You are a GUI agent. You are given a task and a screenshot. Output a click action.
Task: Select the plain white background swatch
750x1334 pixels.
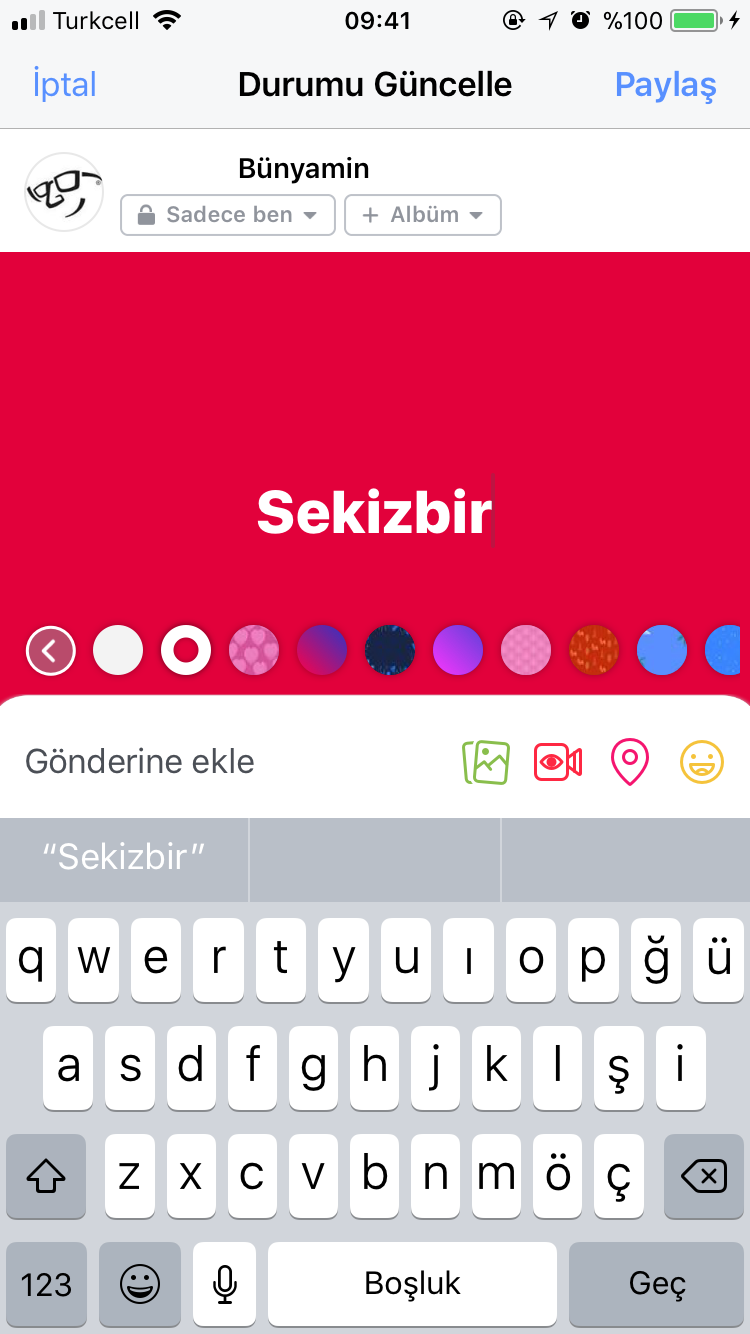118,651
